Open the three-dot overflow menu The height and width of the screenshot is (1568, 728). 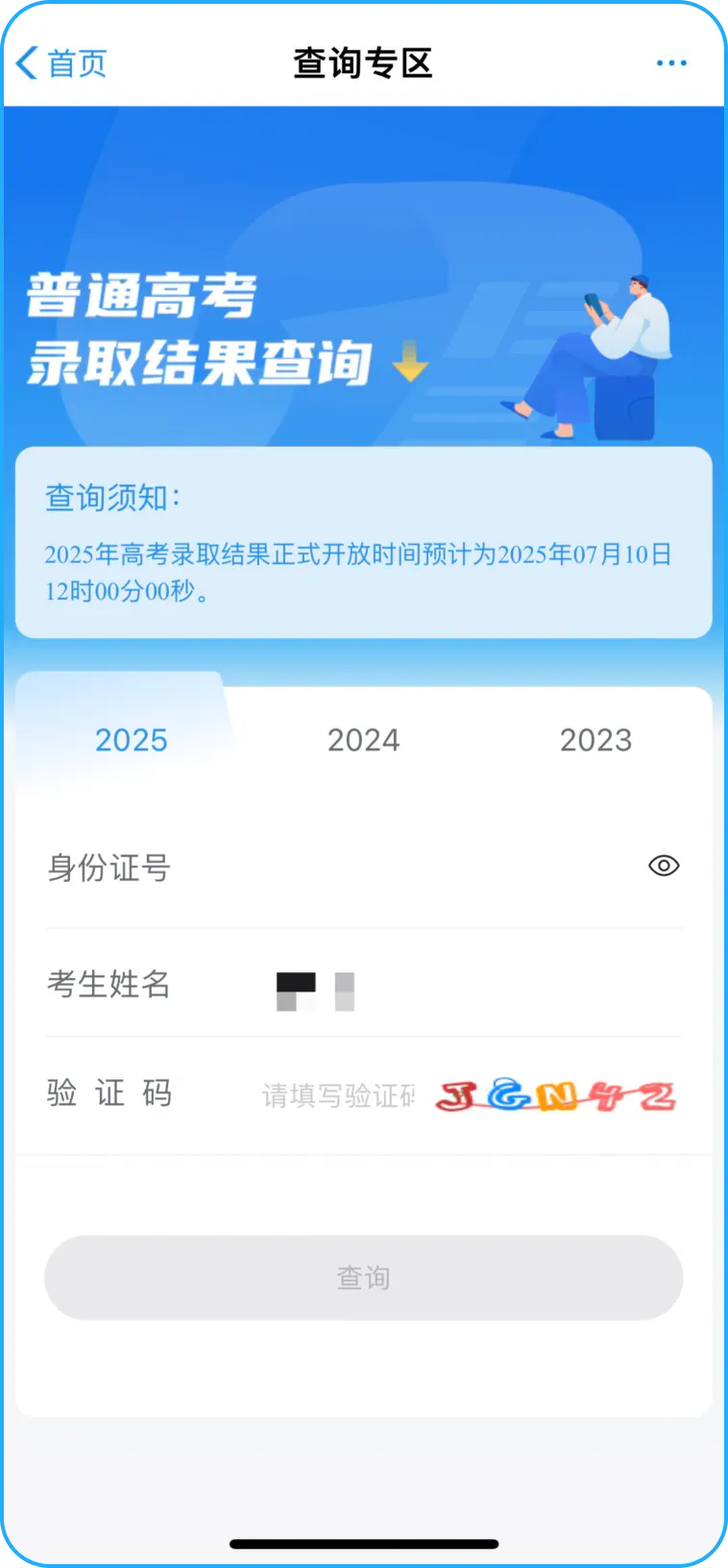click(670, 63)
